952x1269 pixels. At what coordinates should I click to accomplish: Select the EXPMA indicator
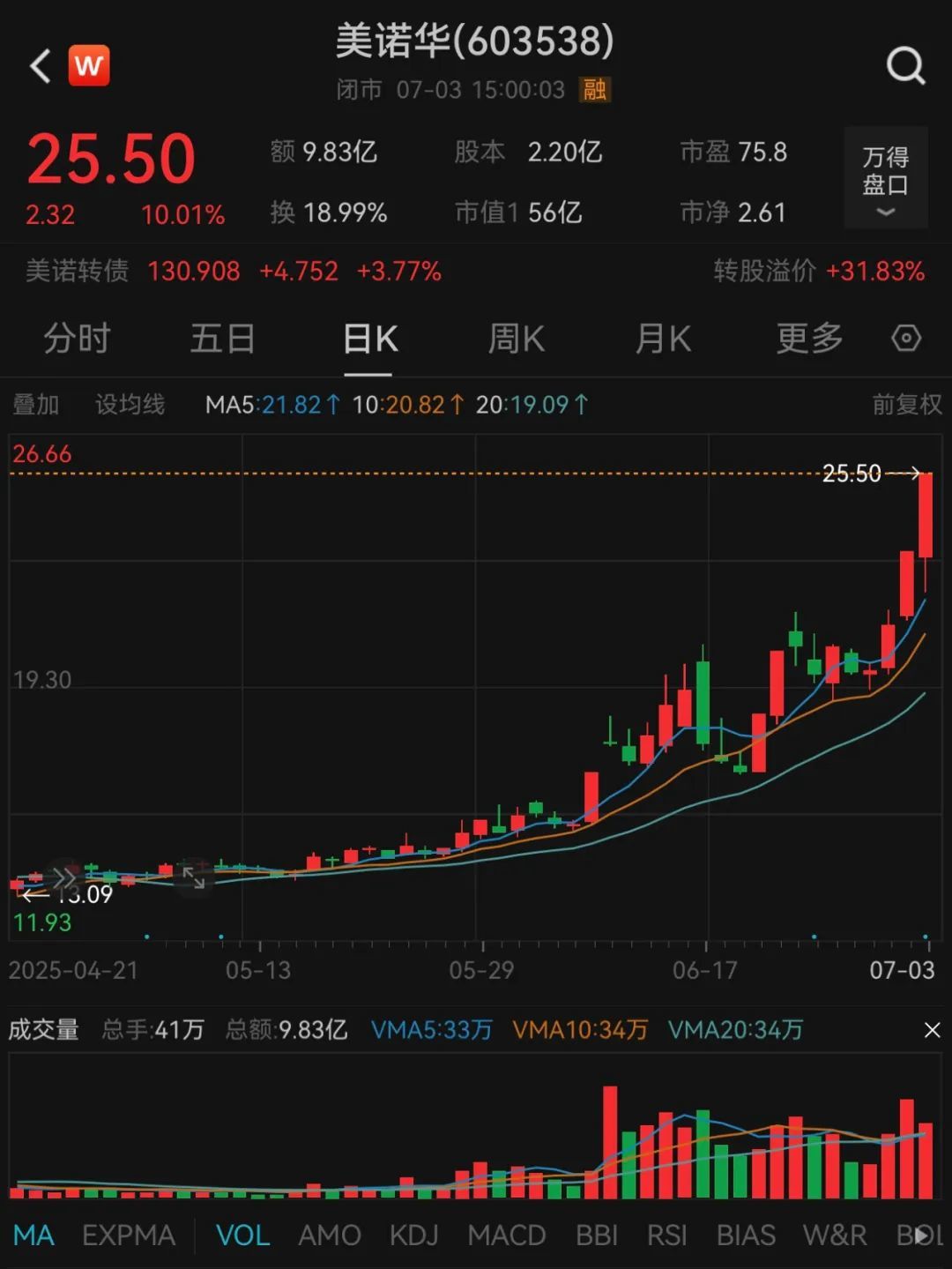pos(129,1235)
